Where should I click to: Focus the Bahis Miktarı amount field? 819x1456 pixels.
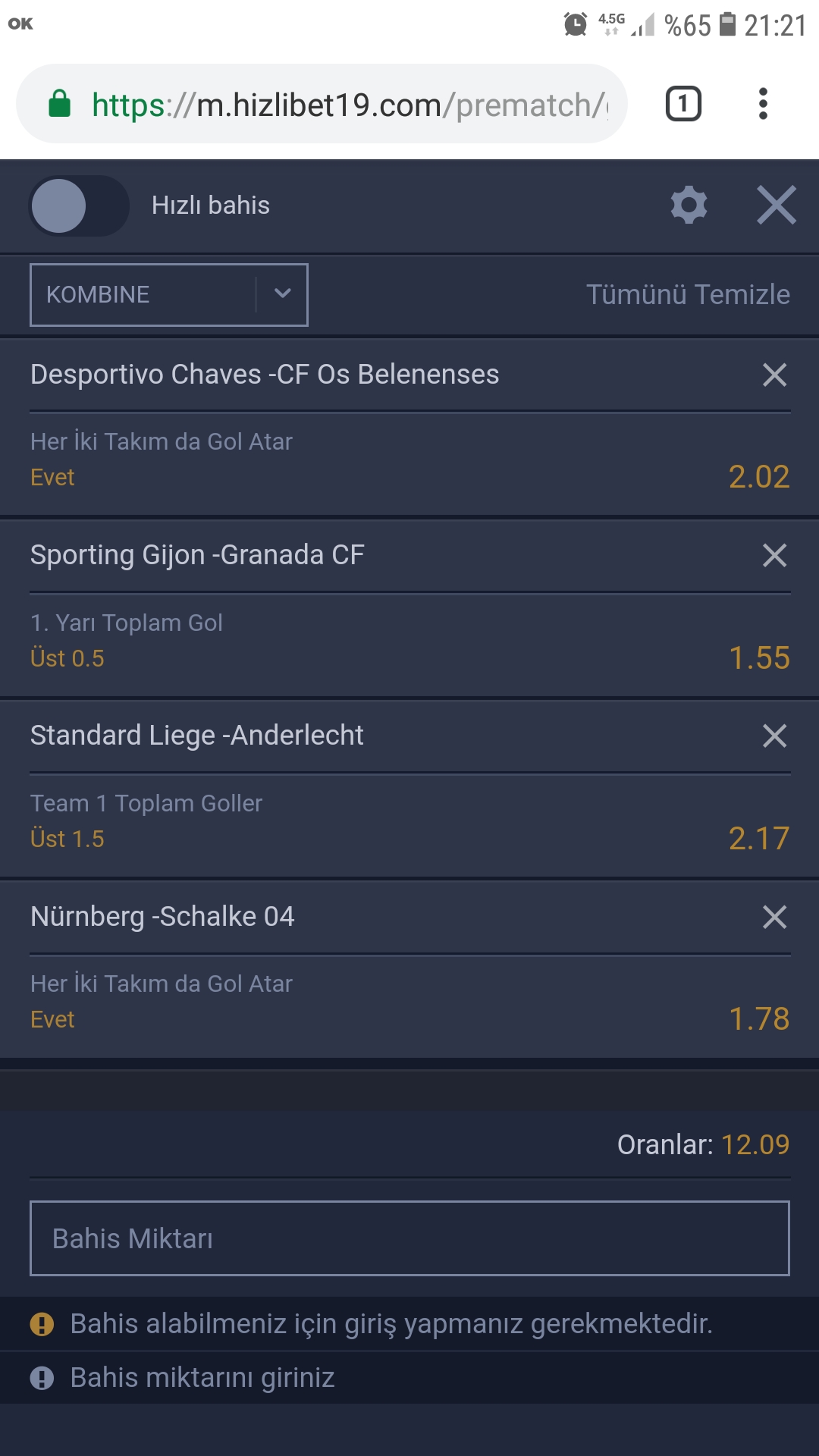(x=409, y=1238)
